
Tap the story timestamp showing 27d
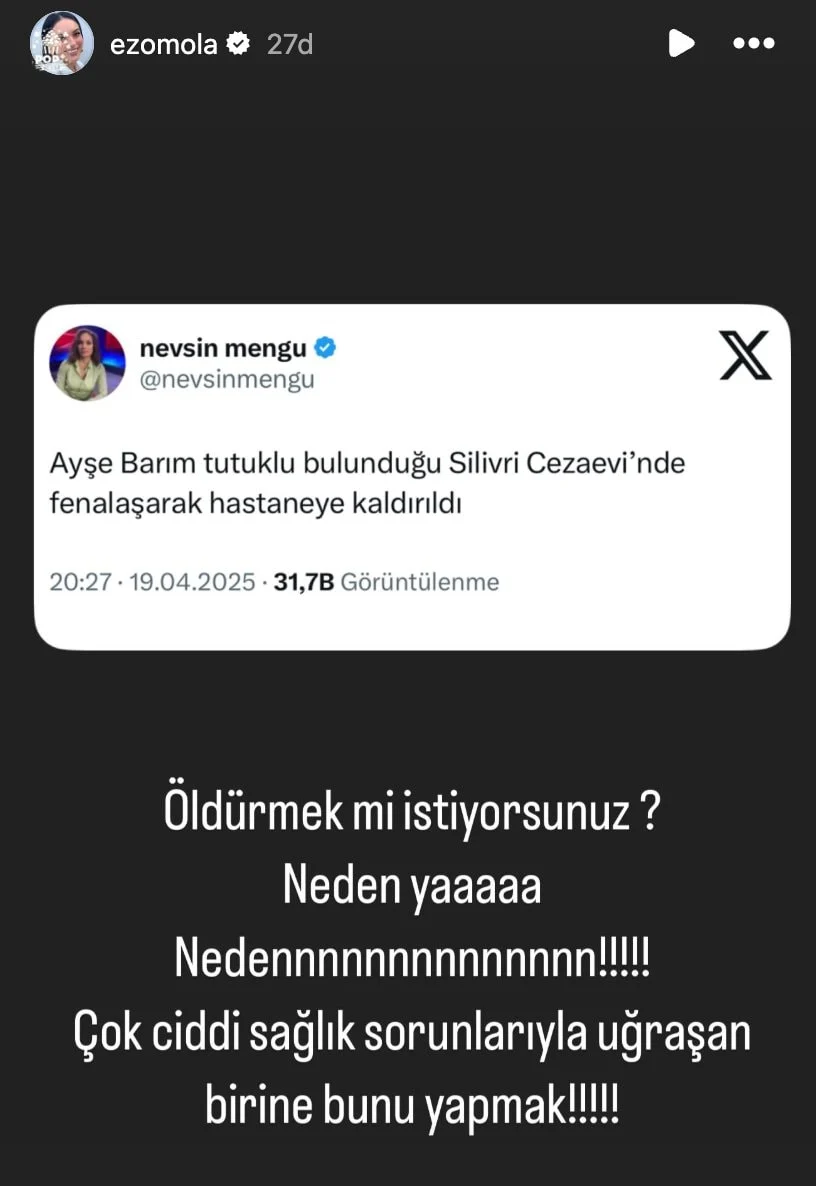coord(288,43)
